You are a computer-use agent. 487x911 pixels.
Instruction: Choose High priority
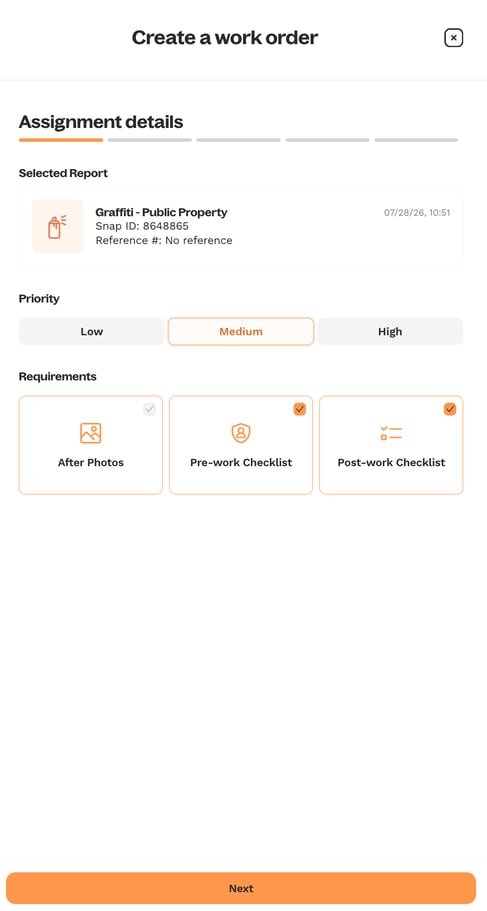(390, 332)
